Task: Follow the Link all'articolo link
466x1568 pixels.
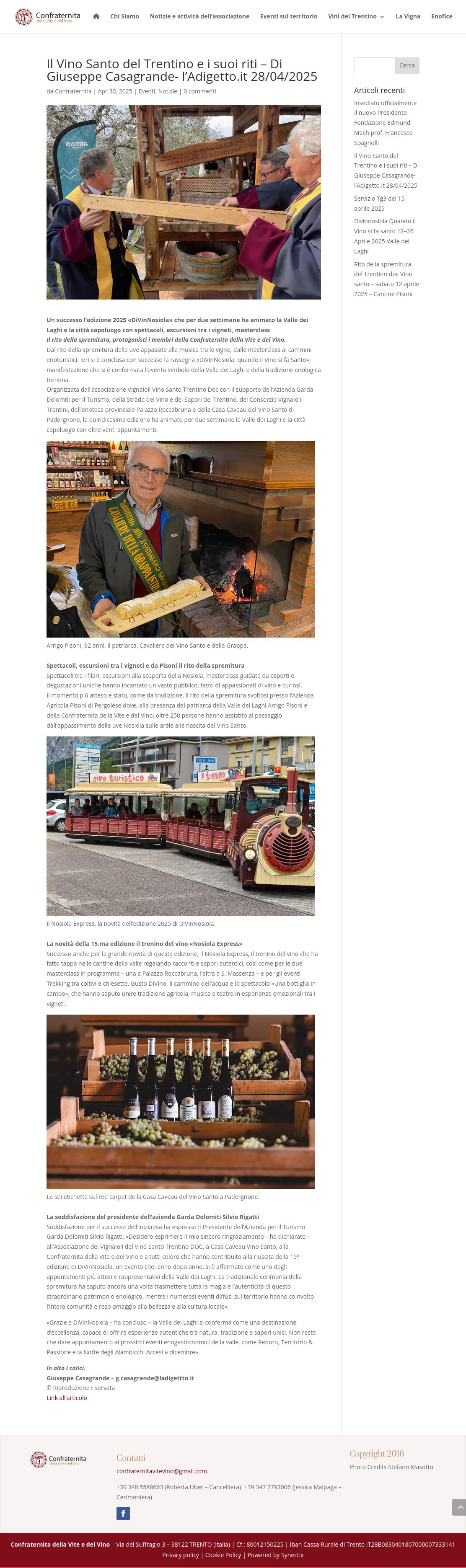Action: click(66, 1398)
